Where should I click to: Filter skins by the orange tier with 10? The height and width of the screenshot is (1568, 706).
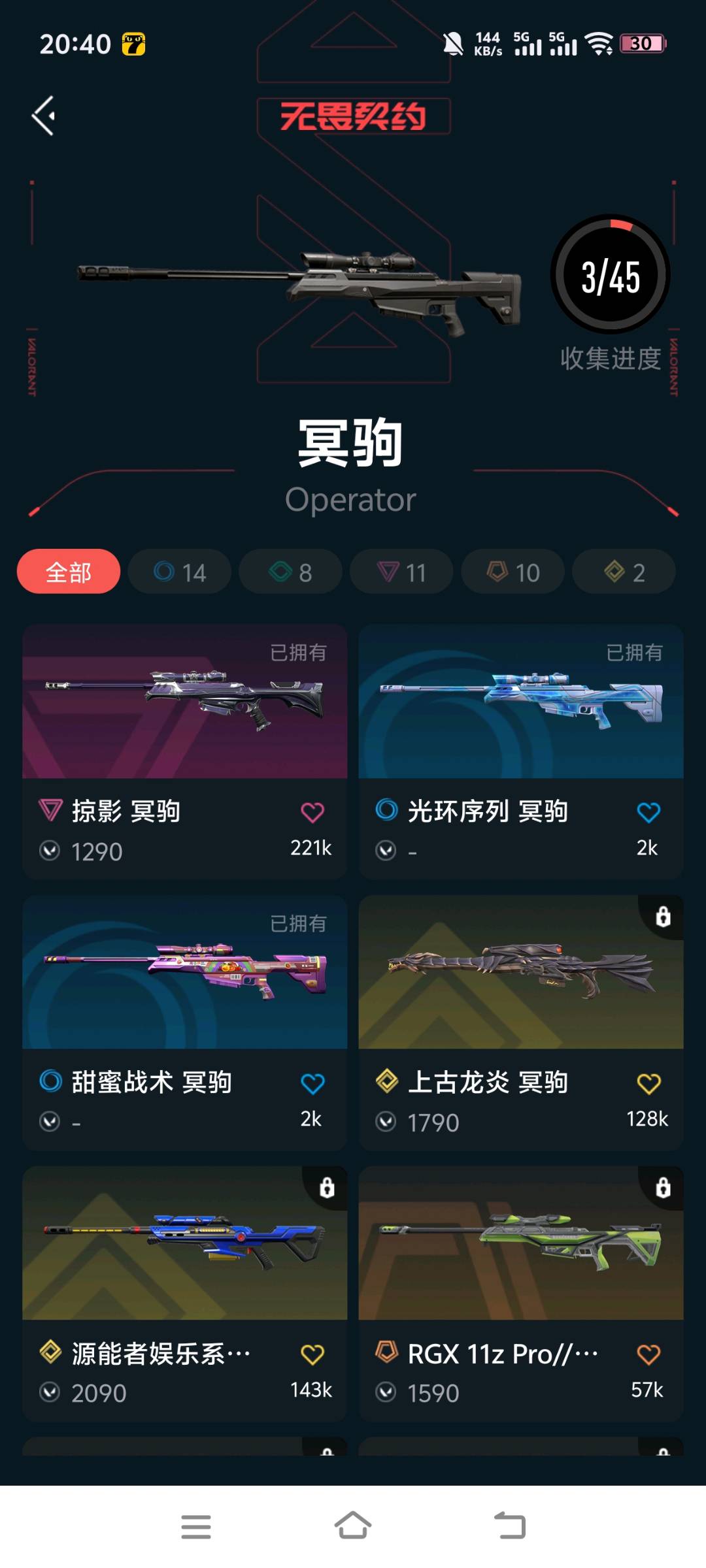[x=513, y=572]
